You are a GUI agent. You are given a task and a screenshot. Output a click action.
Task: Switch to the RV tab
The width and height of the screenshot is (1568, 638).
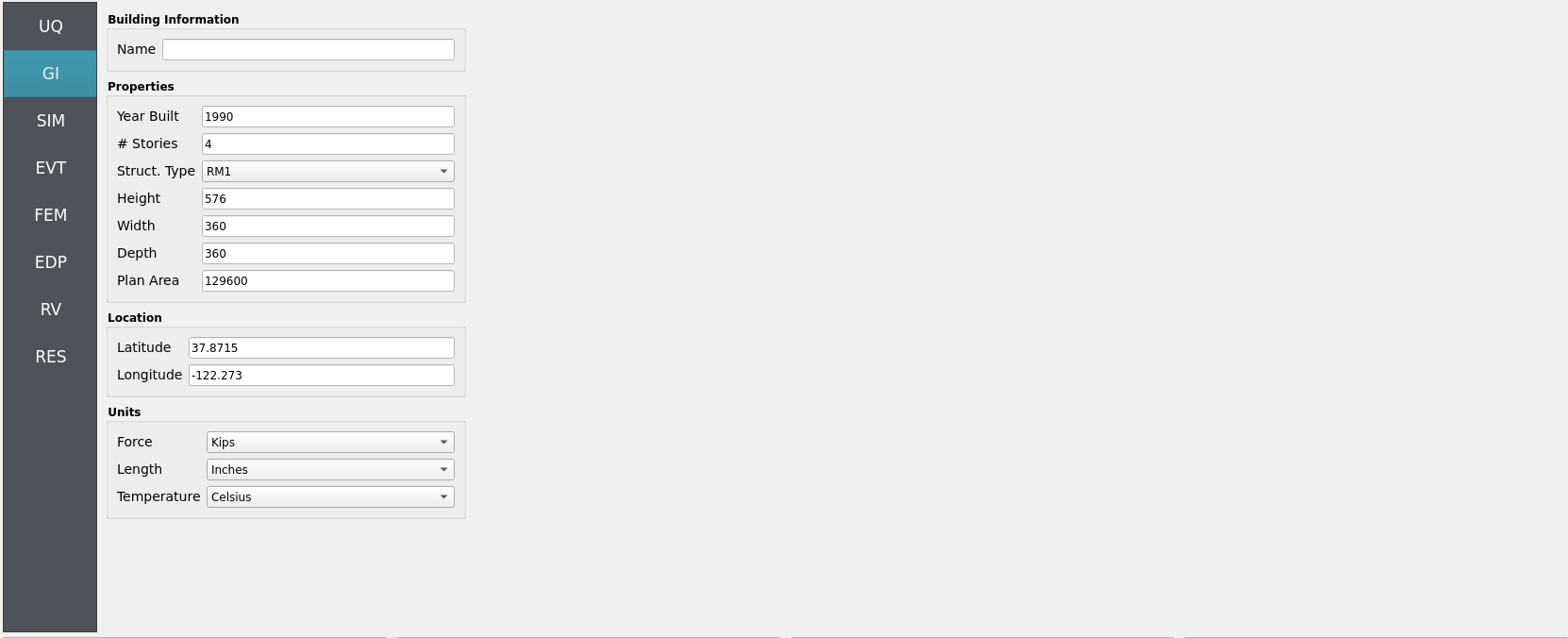click(50, 310)
